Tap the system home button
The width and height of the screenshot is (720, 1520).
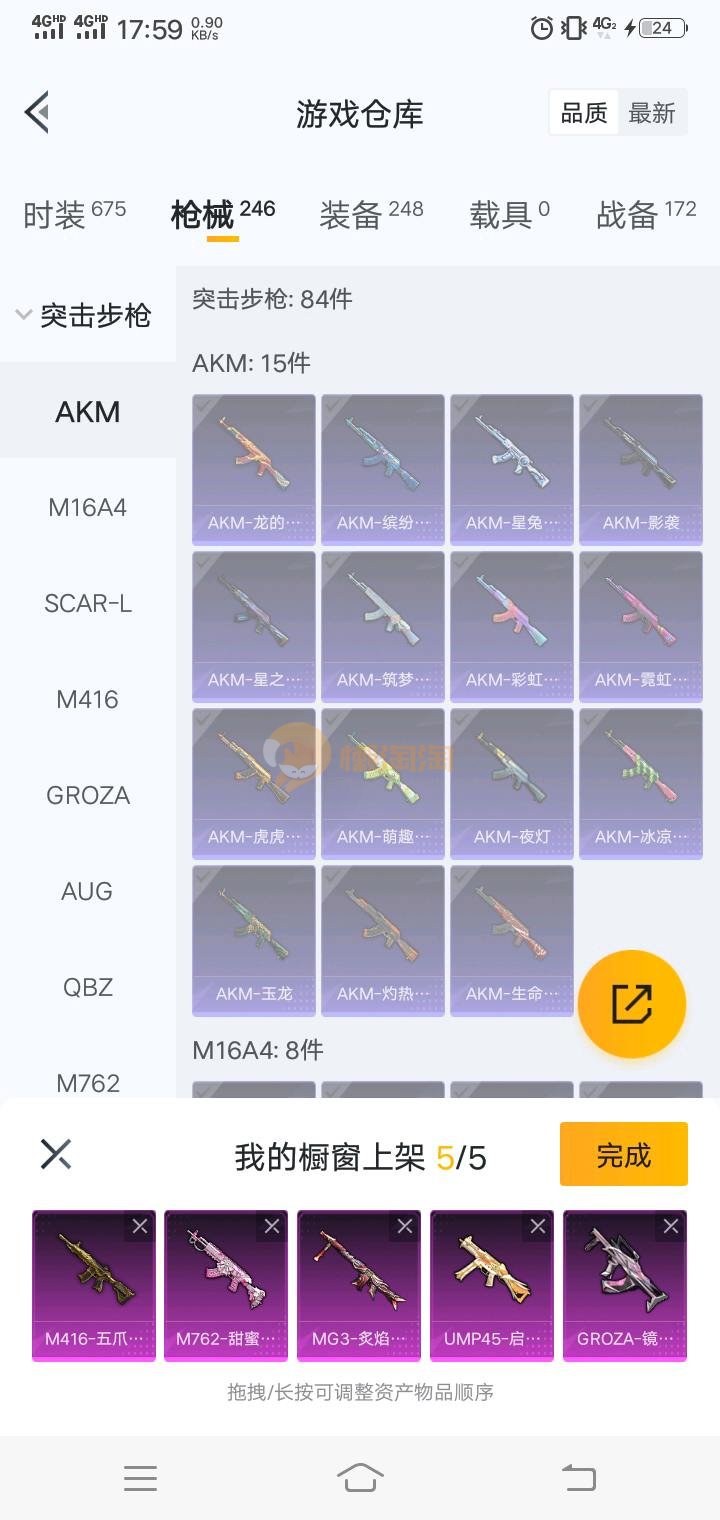360,1477
